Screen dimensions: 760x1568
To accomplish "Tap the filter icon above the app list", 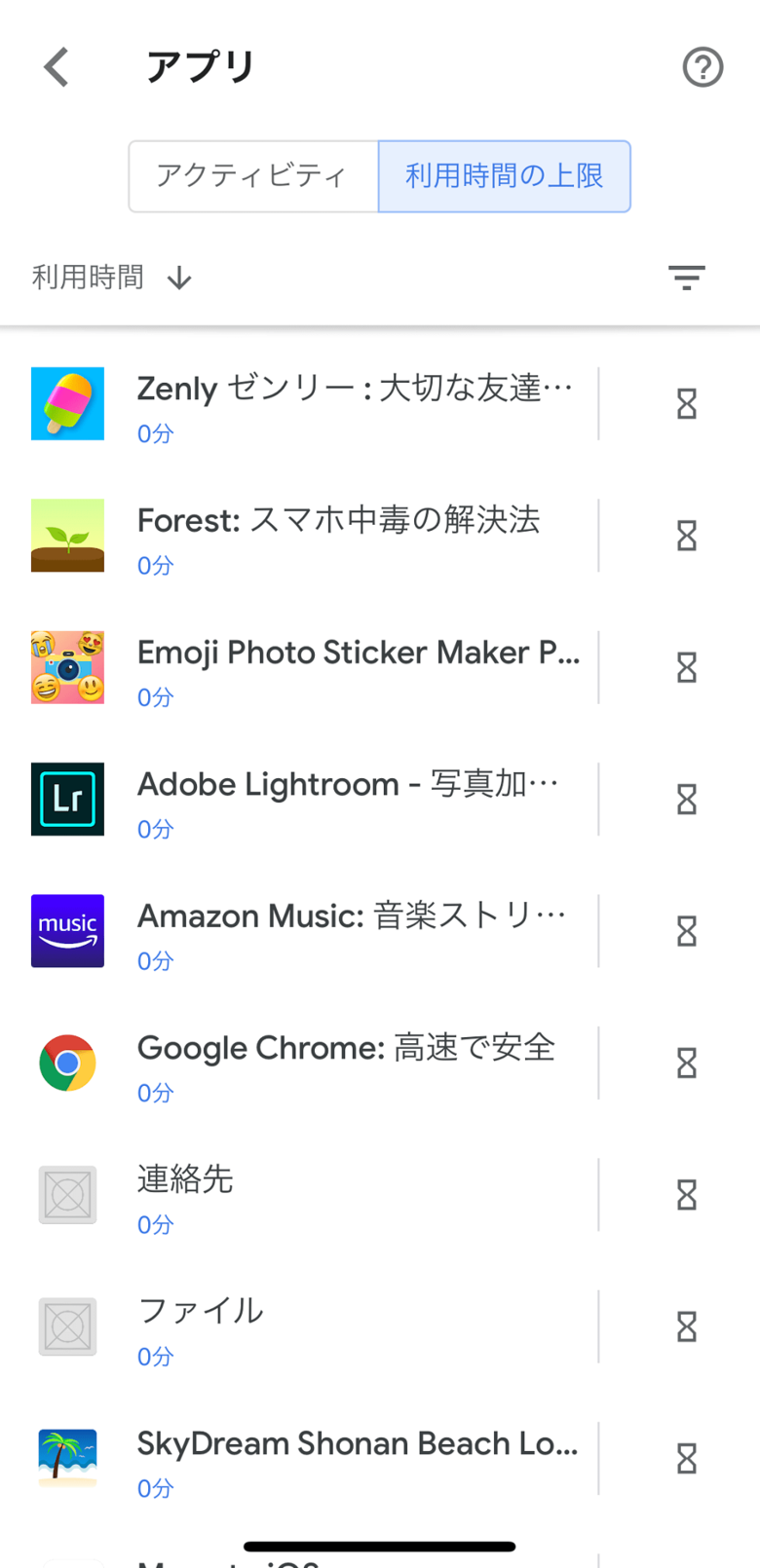I will click(687, 278).
